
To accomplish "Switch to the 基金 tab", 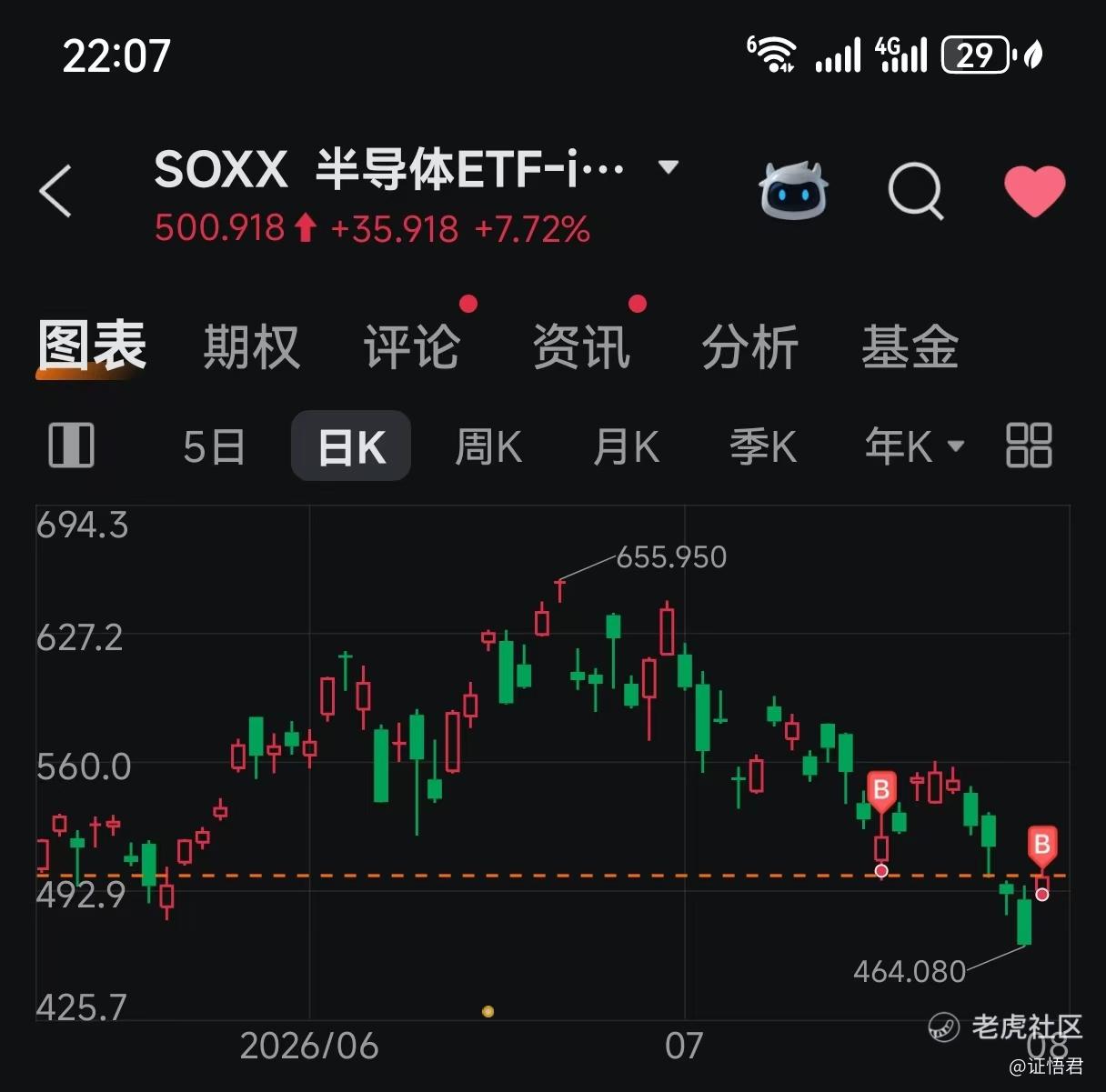I will point(910,347).
